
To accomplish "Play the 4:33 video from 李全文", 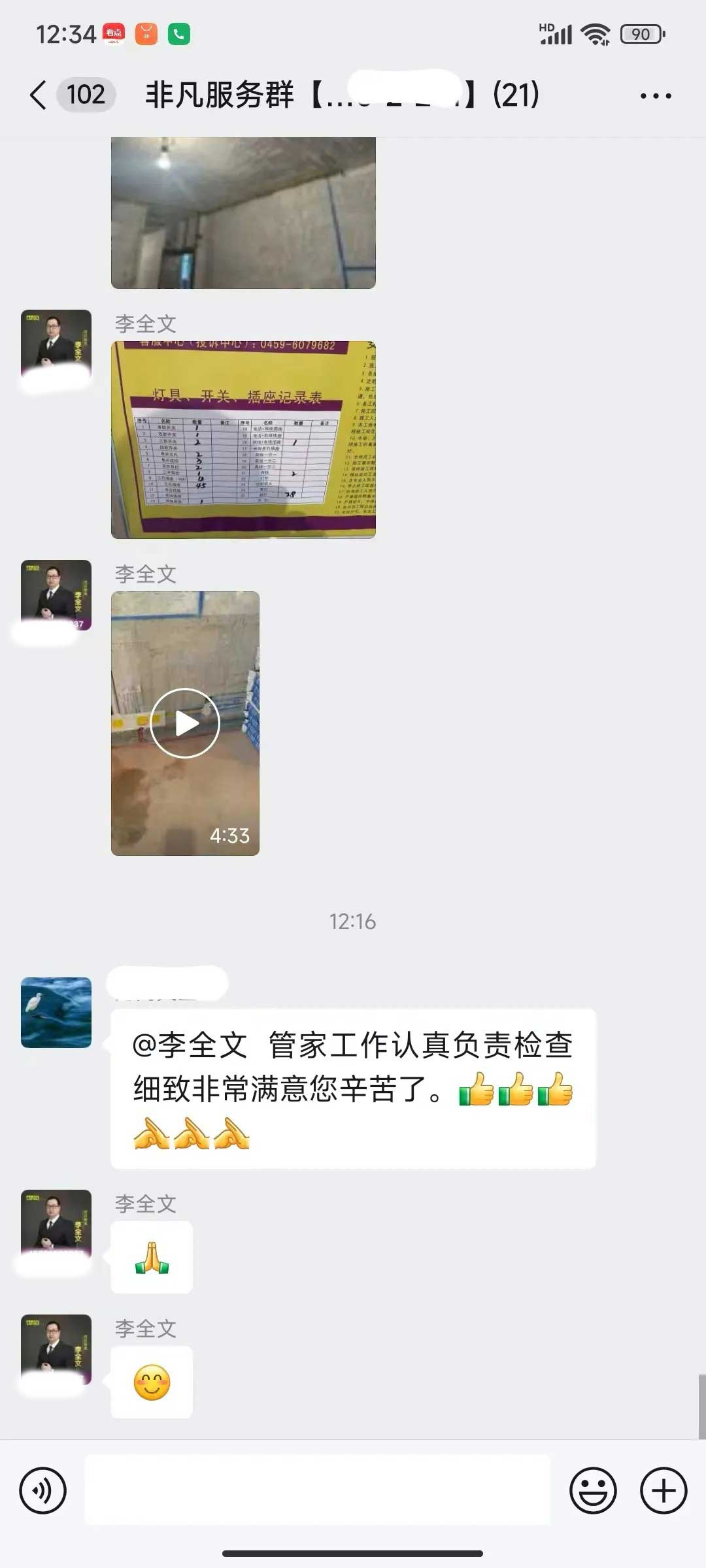I will tap(185, 723).
